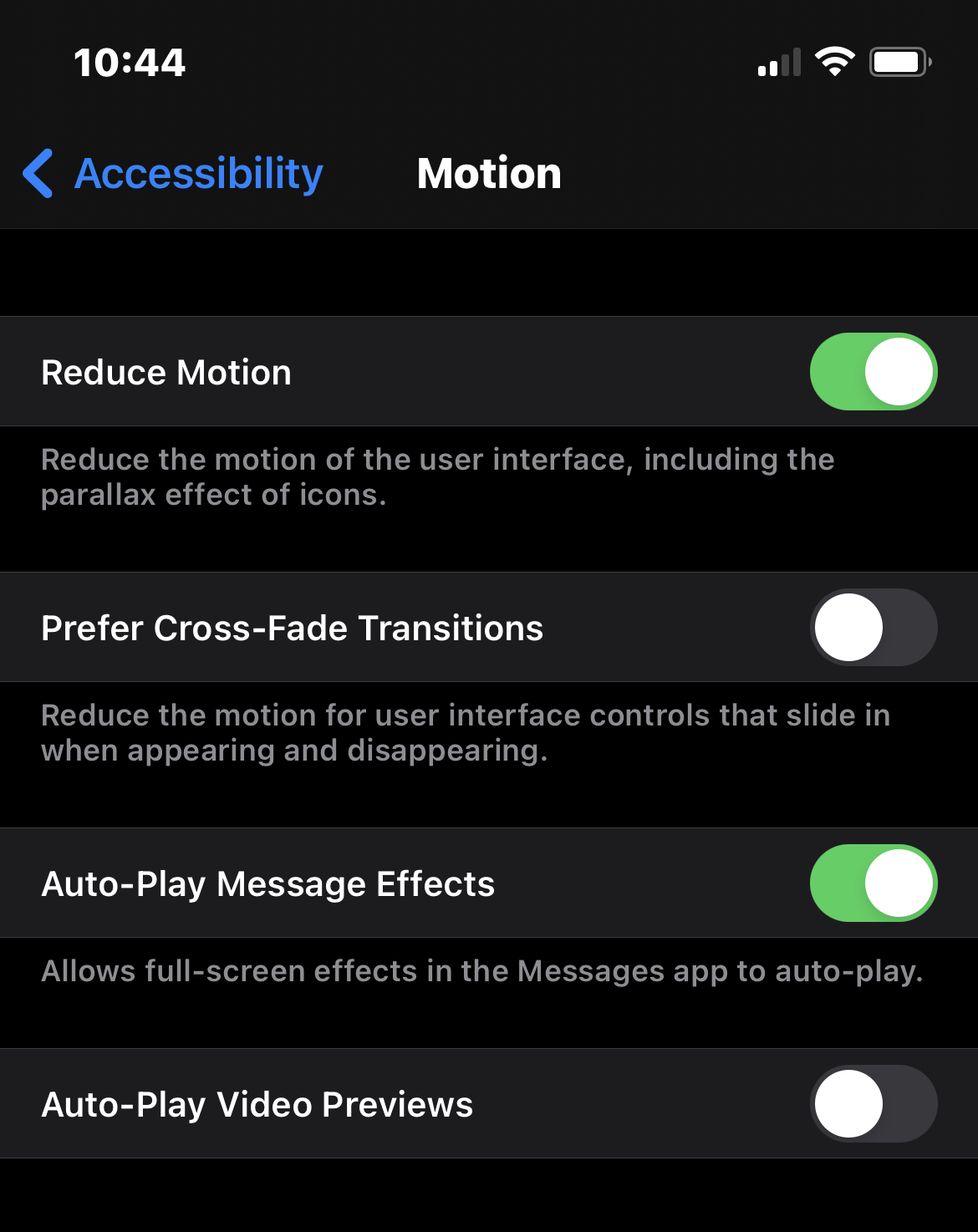Image resolution: width=978 pixels, height=1232 pixels.
Task: Turn on Auto-Play Video Previews
Action: pyautogui.click(x=873, y=1104)
